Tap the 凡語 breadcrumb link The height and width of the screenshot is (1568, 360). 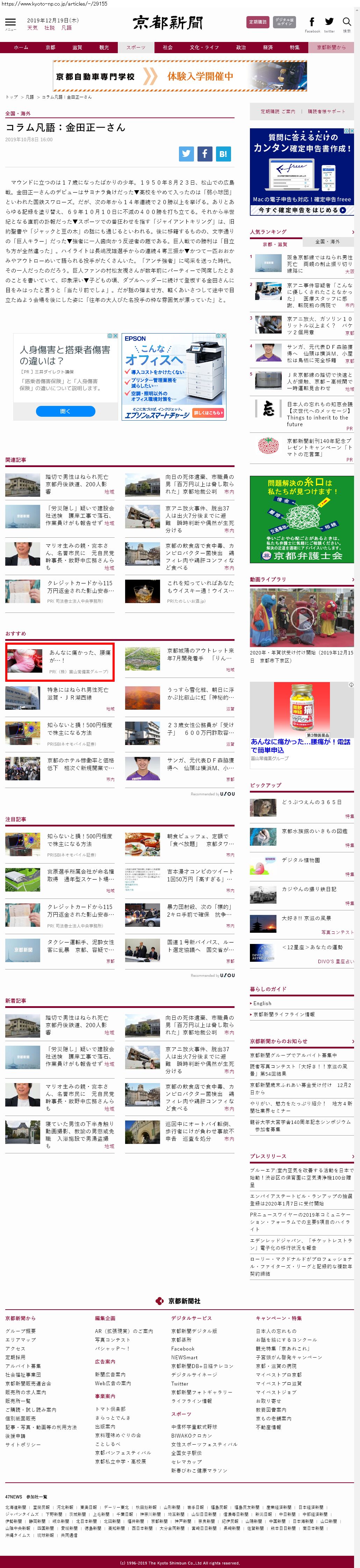pyautogui.click(x=29, y=97)
